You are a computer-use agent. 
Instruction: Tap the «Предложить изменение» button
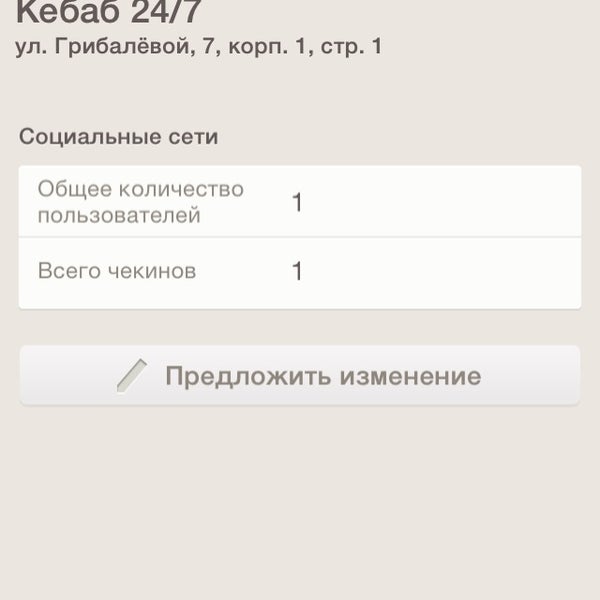[300, 376]
